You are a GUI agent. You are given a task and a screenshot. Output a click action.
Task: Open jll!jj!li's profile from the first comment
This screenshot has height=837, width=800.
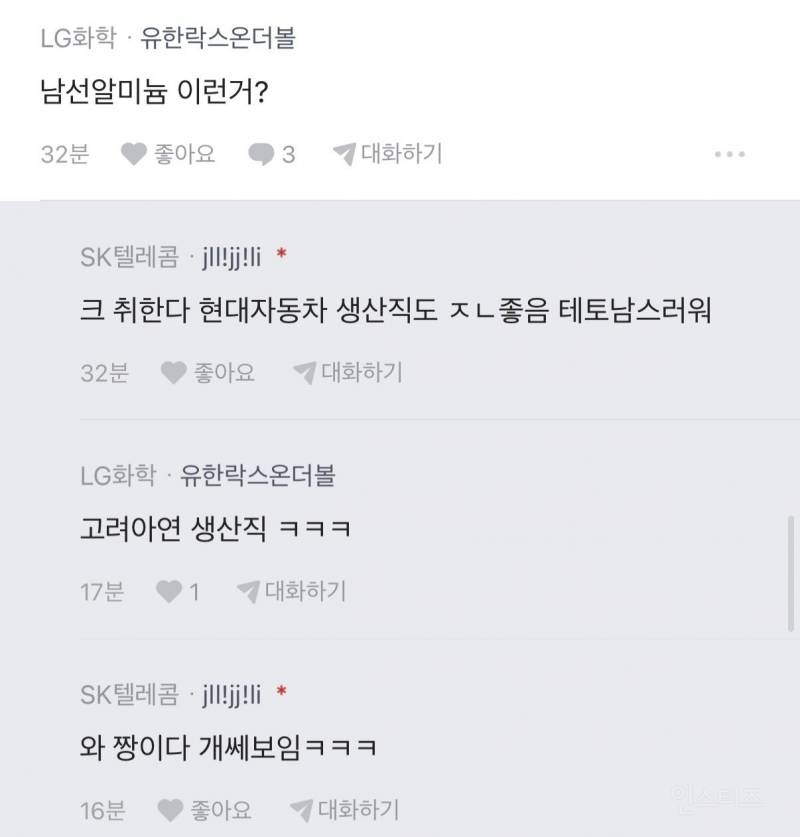(x=232, y=254)
